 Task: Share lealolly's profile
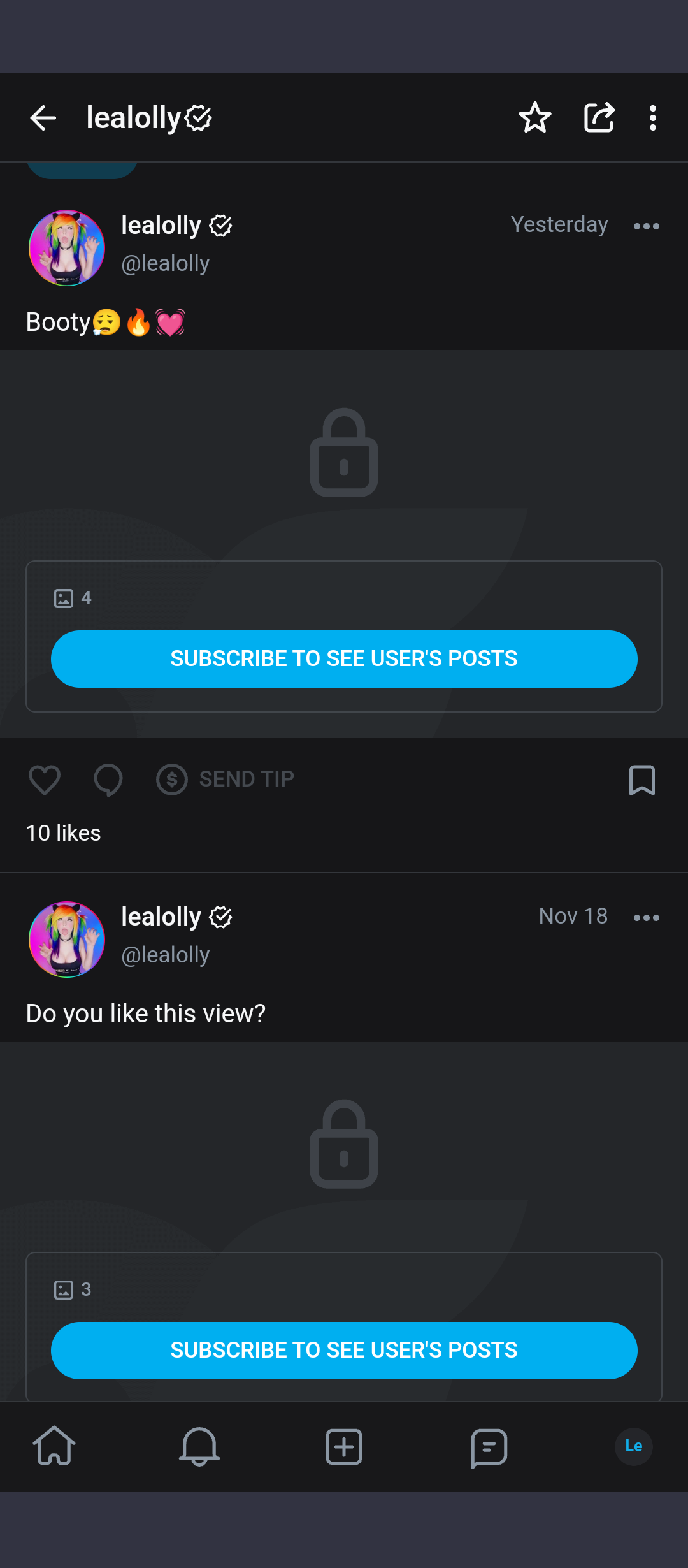click(x=599, y=118)
